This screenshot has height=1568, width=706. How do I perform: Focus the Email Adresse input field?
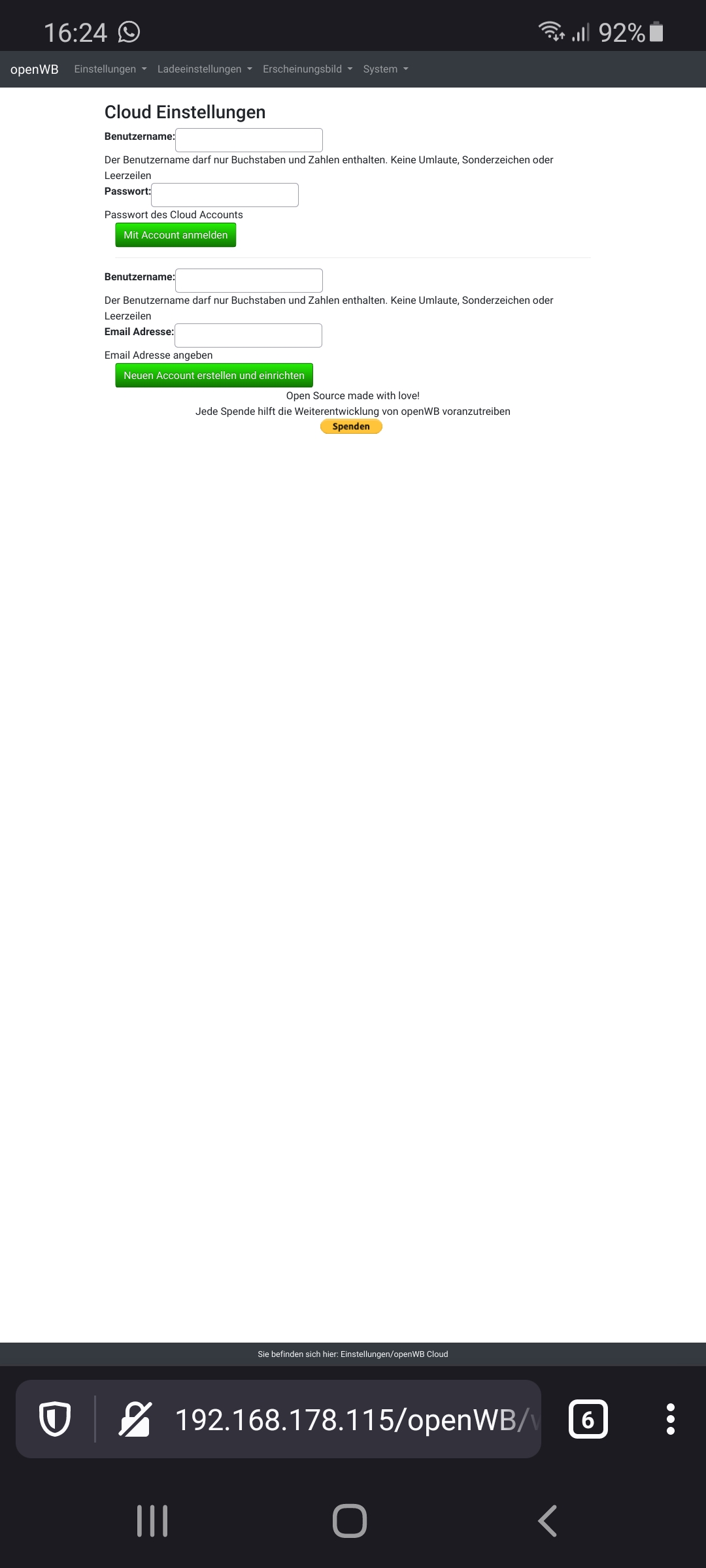[x=248, y=335]
